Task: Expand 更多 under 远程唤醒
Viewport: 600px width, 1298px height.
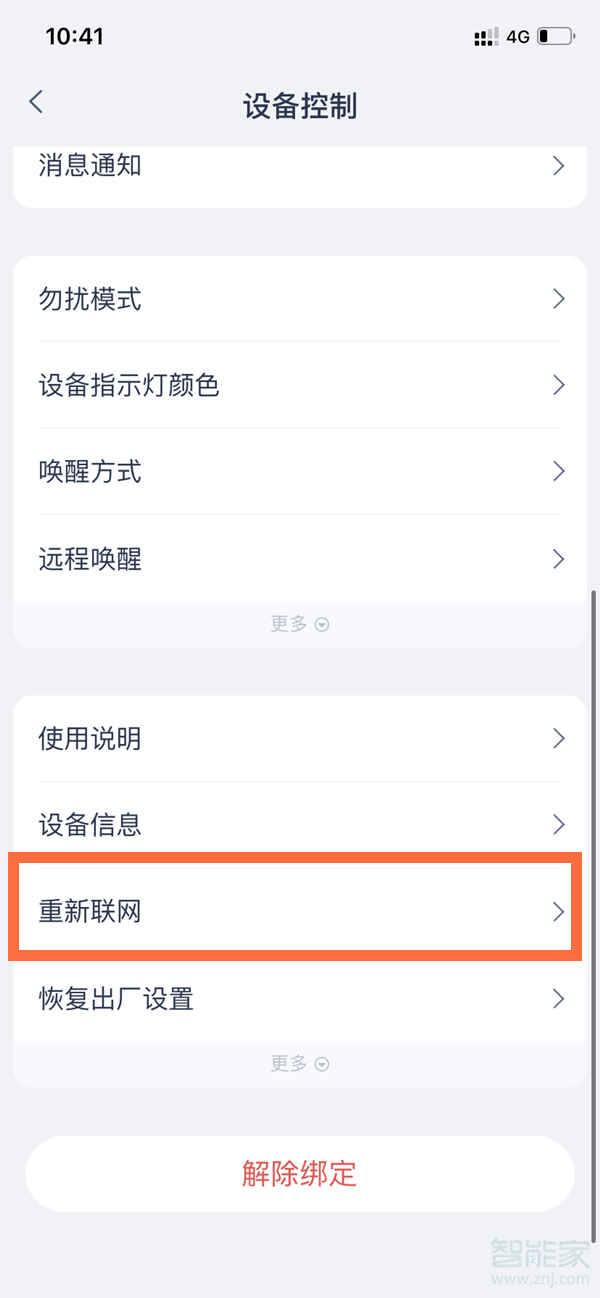Action: click(x=300, y=624)
